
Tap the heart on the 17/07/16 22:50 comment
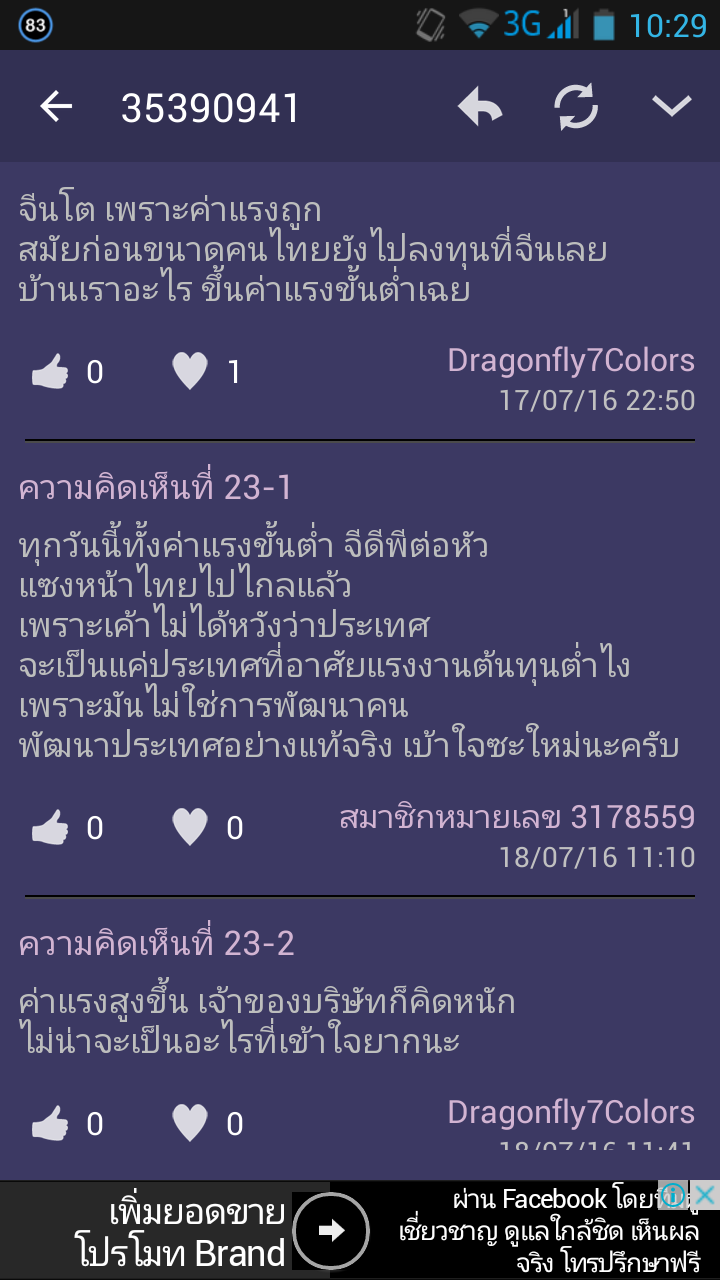coord(190,373)
